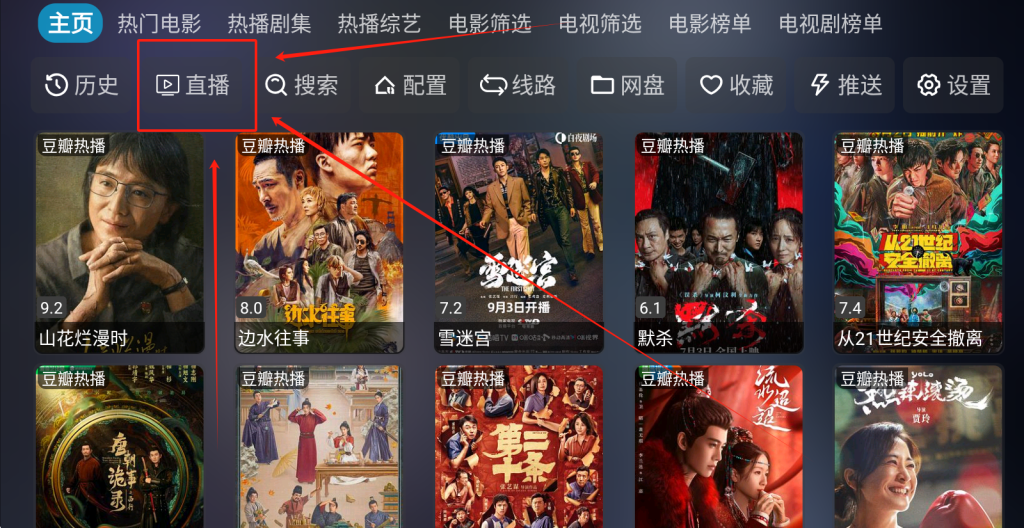Select the 电影筛选 tab
Viewport: 1024px width, 528px height.
tap(490, 23)
